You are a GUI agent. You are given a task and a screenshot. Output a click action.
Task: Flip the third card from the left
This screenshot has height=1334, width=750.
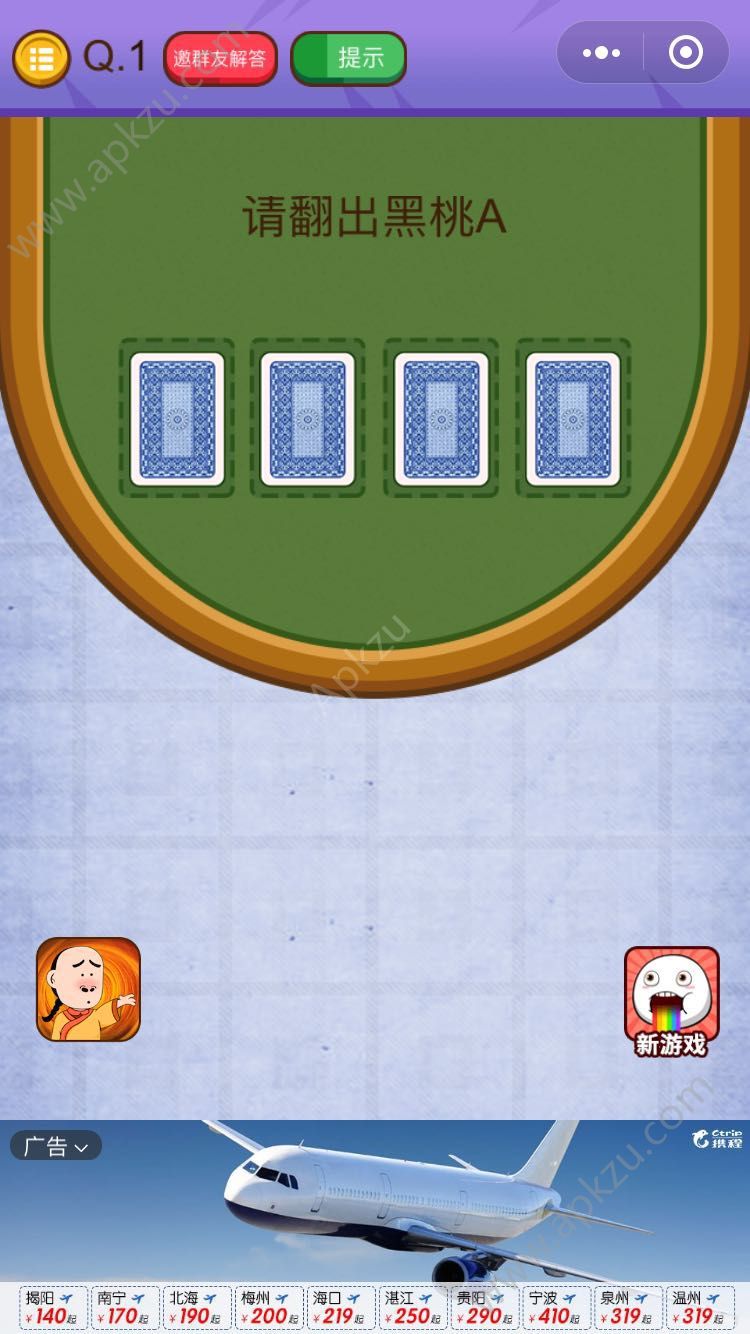[441, 418]
